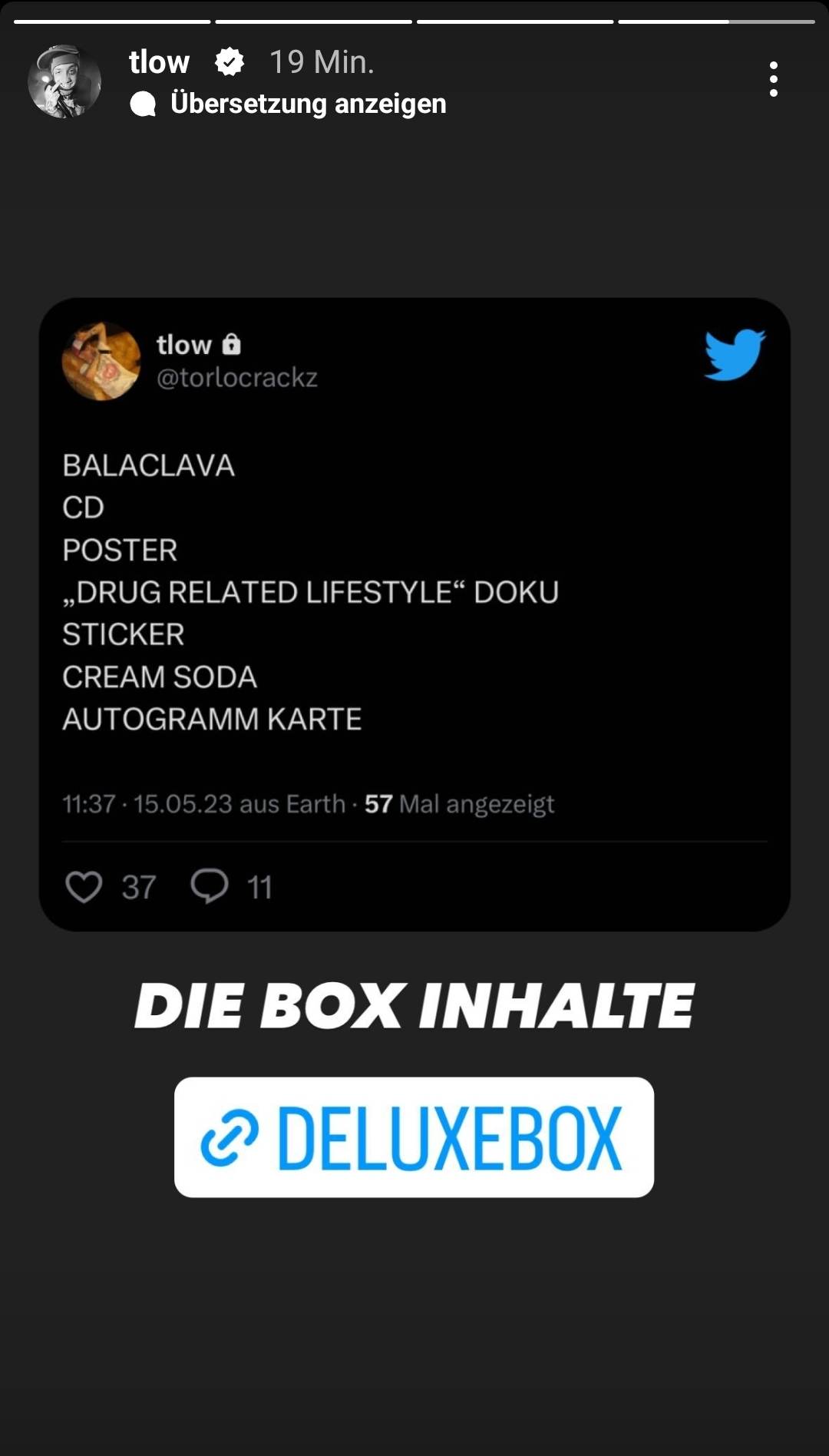
Task: Open the DELUXEBOX link sticker
Action: (414, 1137)
